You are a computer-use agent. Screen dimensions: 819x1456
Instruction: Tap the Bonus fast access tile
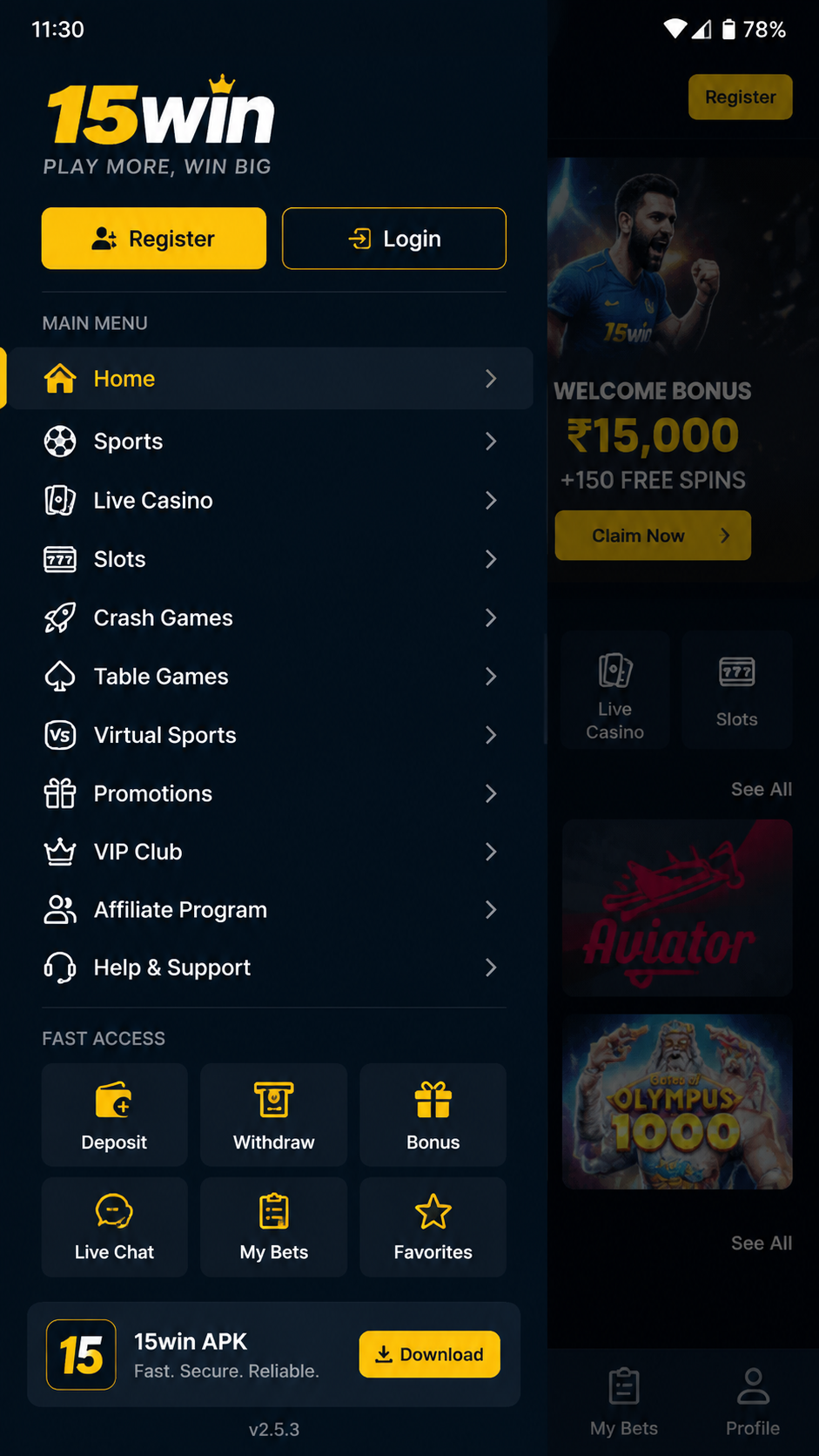[433, 1115]
